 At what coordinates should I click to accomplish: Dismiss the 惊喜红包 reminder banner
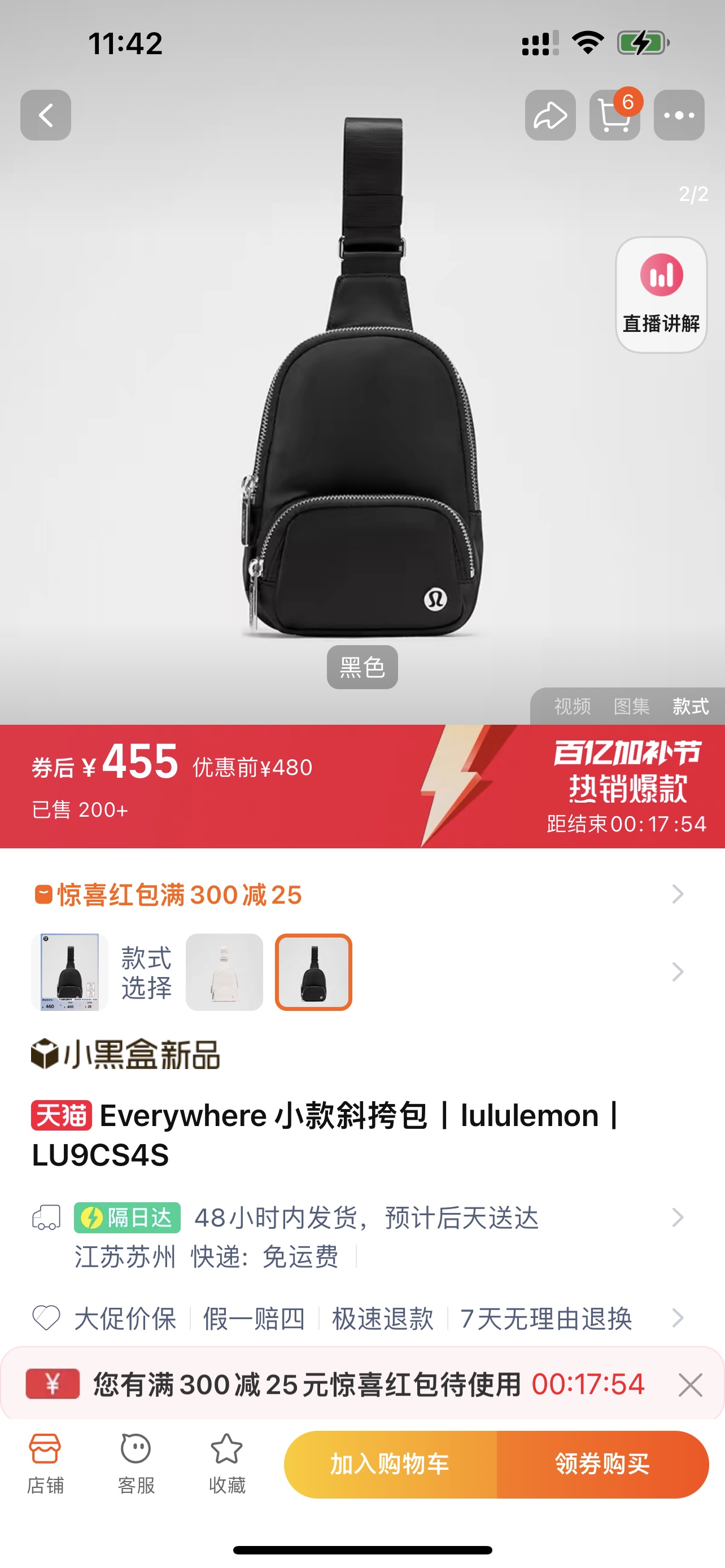pyautogui.click(x=691, y=1385)
